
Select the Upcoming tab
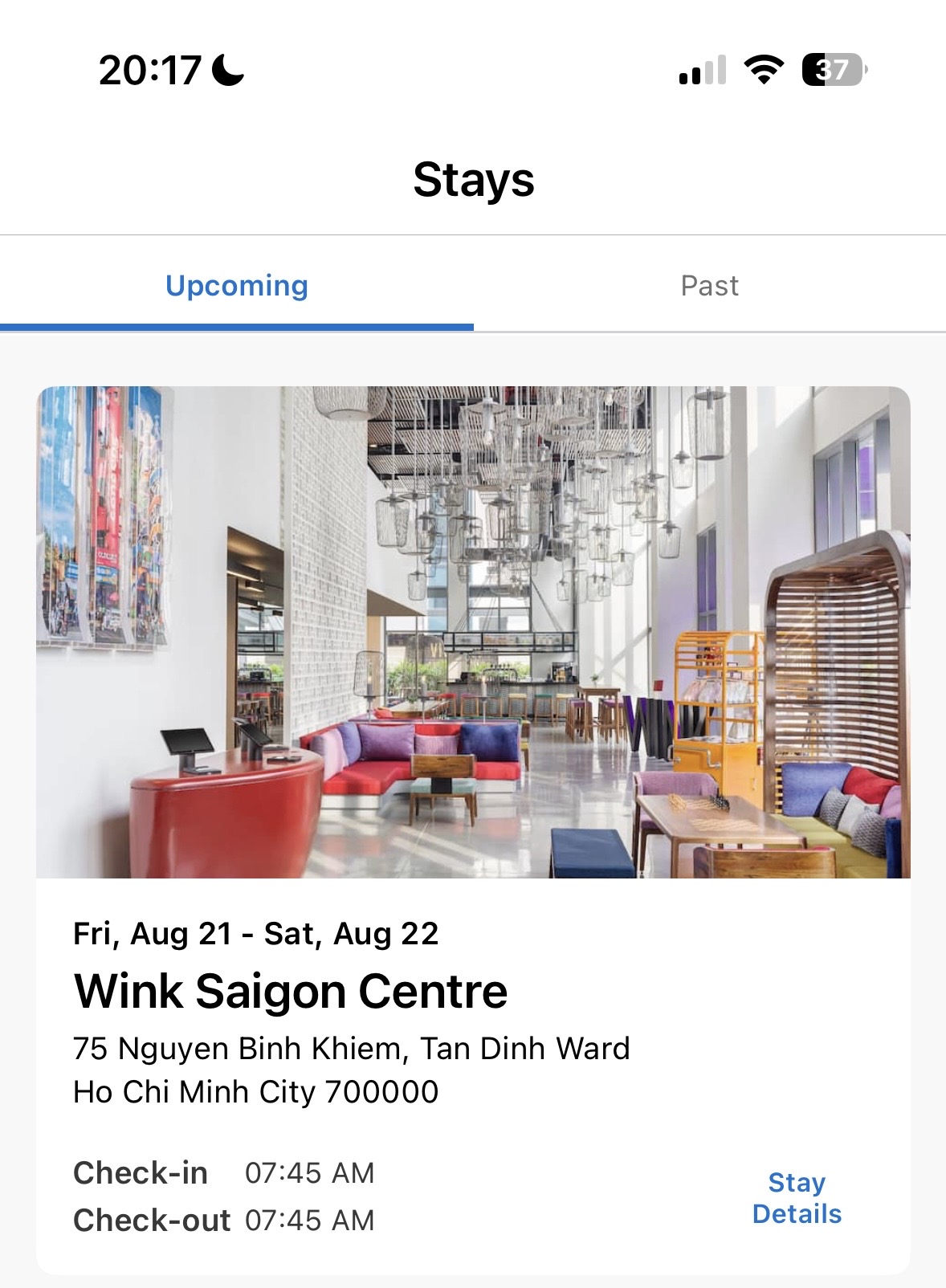click(x=237, y=286)
